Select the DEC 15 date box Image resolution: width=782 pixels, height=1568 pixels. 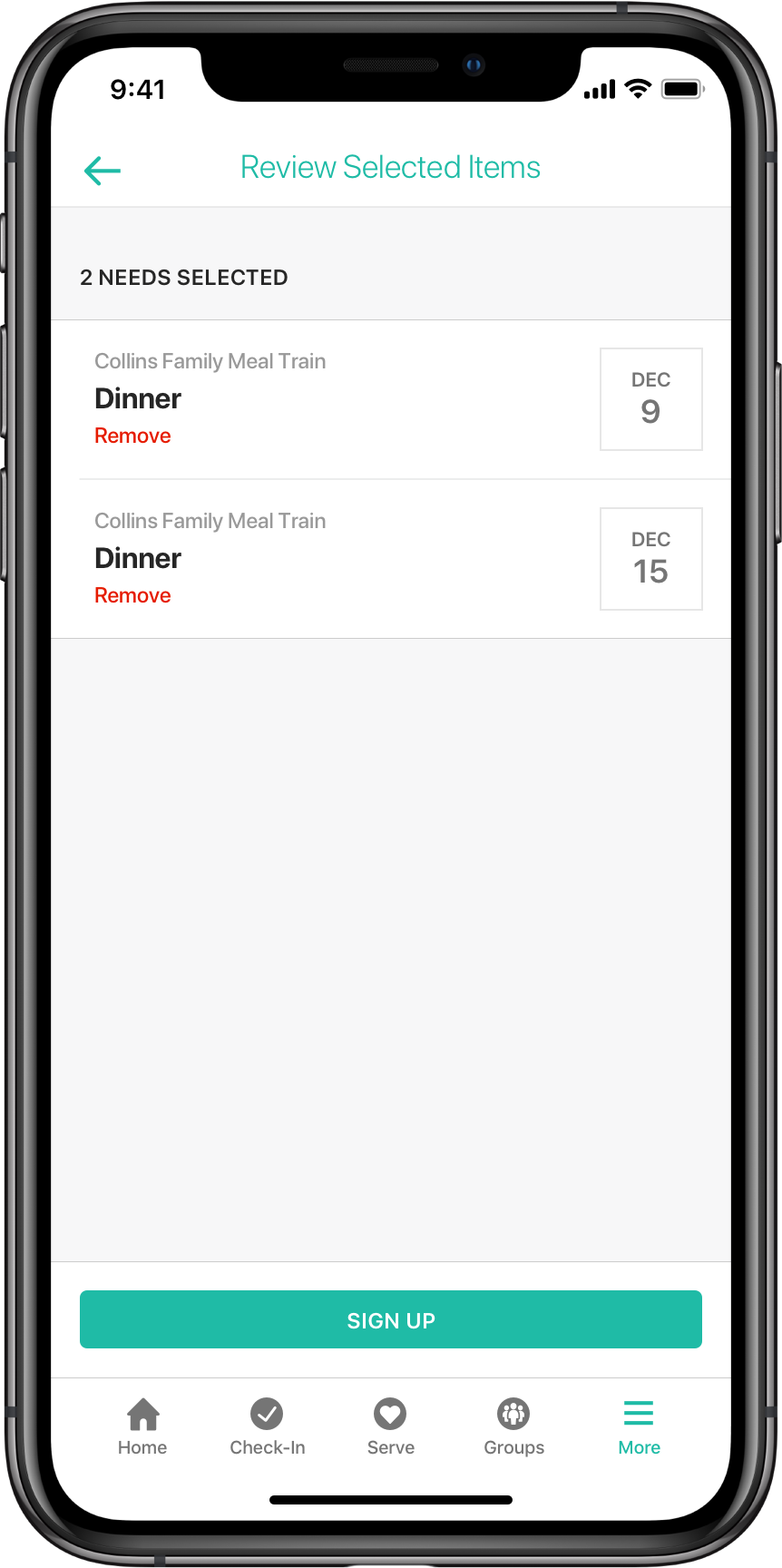pyautogui.click(x=650, y=558)
